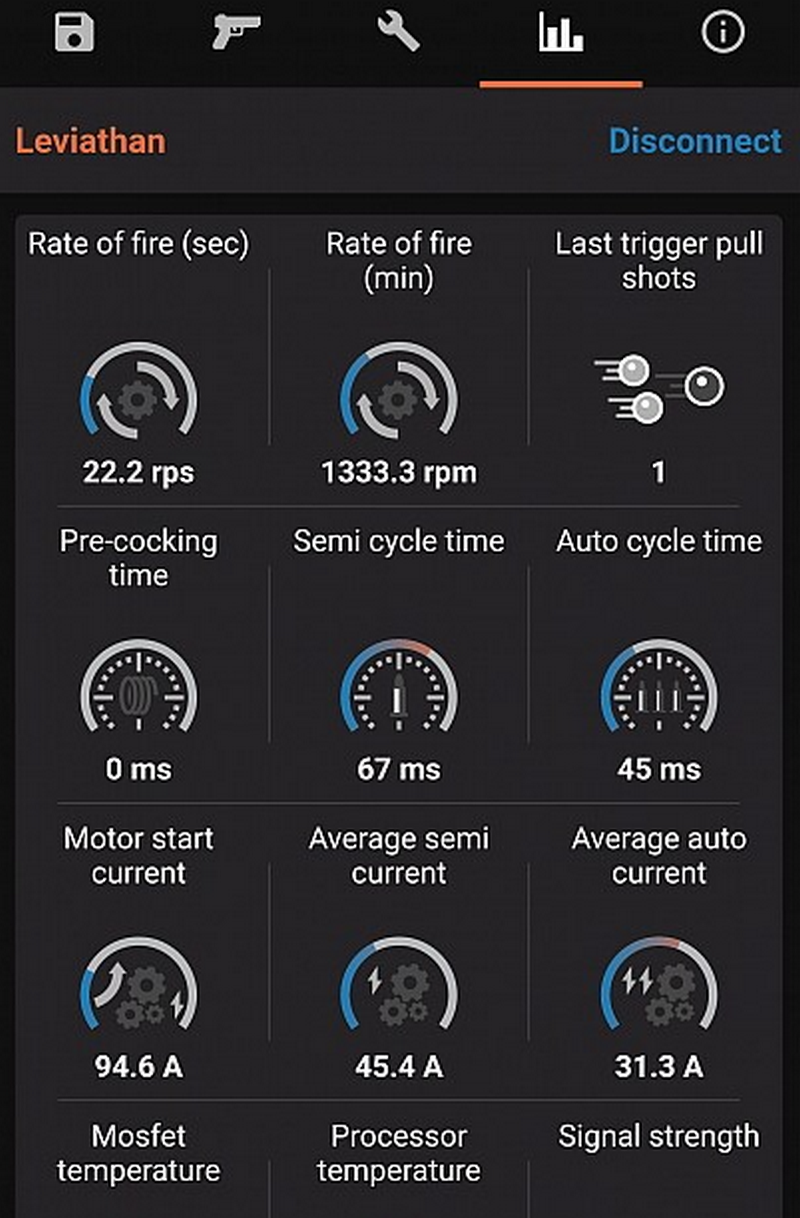Disconnect from the Leviathan device
This screenshot has width=800, height=1218.
click(695, 141)
